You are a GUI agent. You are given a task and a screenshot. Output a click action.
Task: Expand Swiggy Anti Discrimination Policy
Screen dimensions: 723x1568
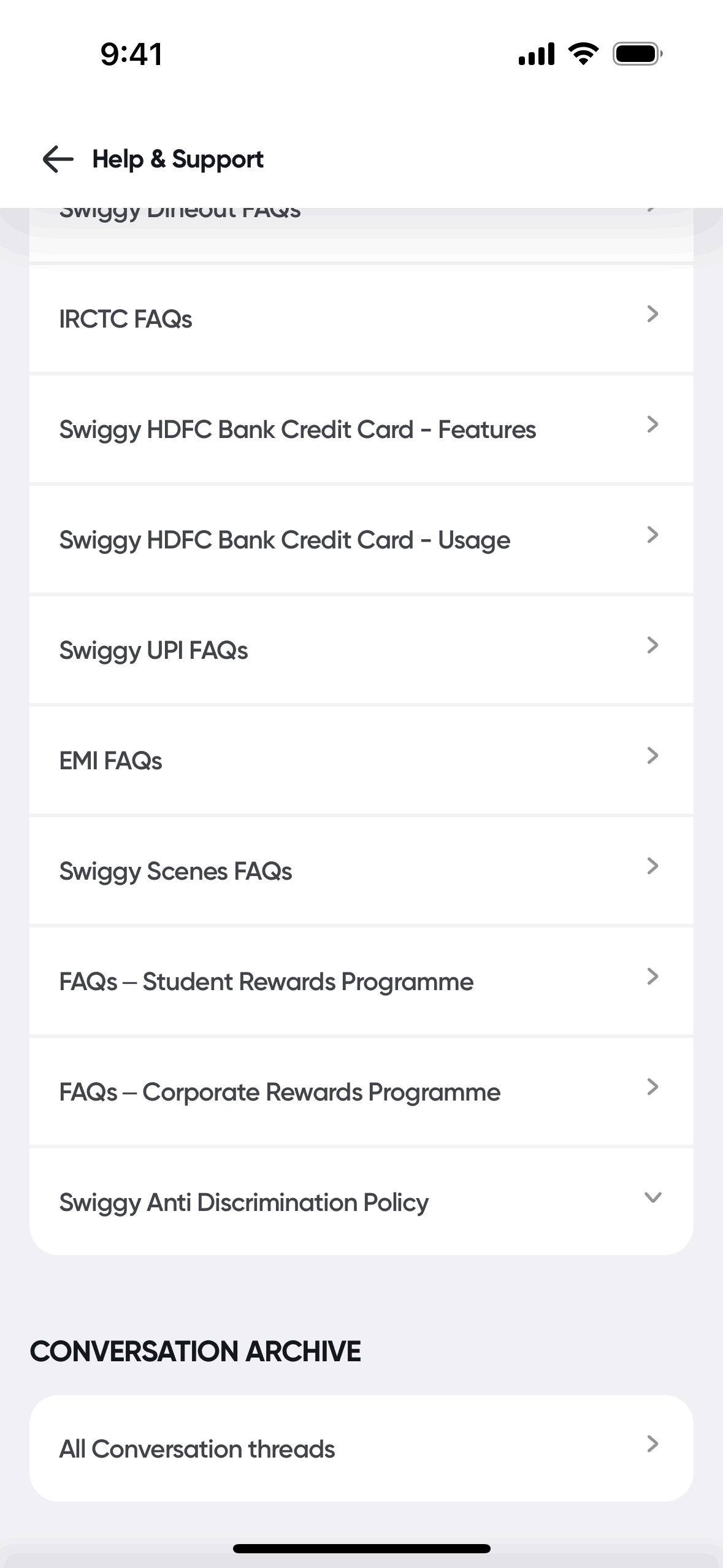point(361,1202)
